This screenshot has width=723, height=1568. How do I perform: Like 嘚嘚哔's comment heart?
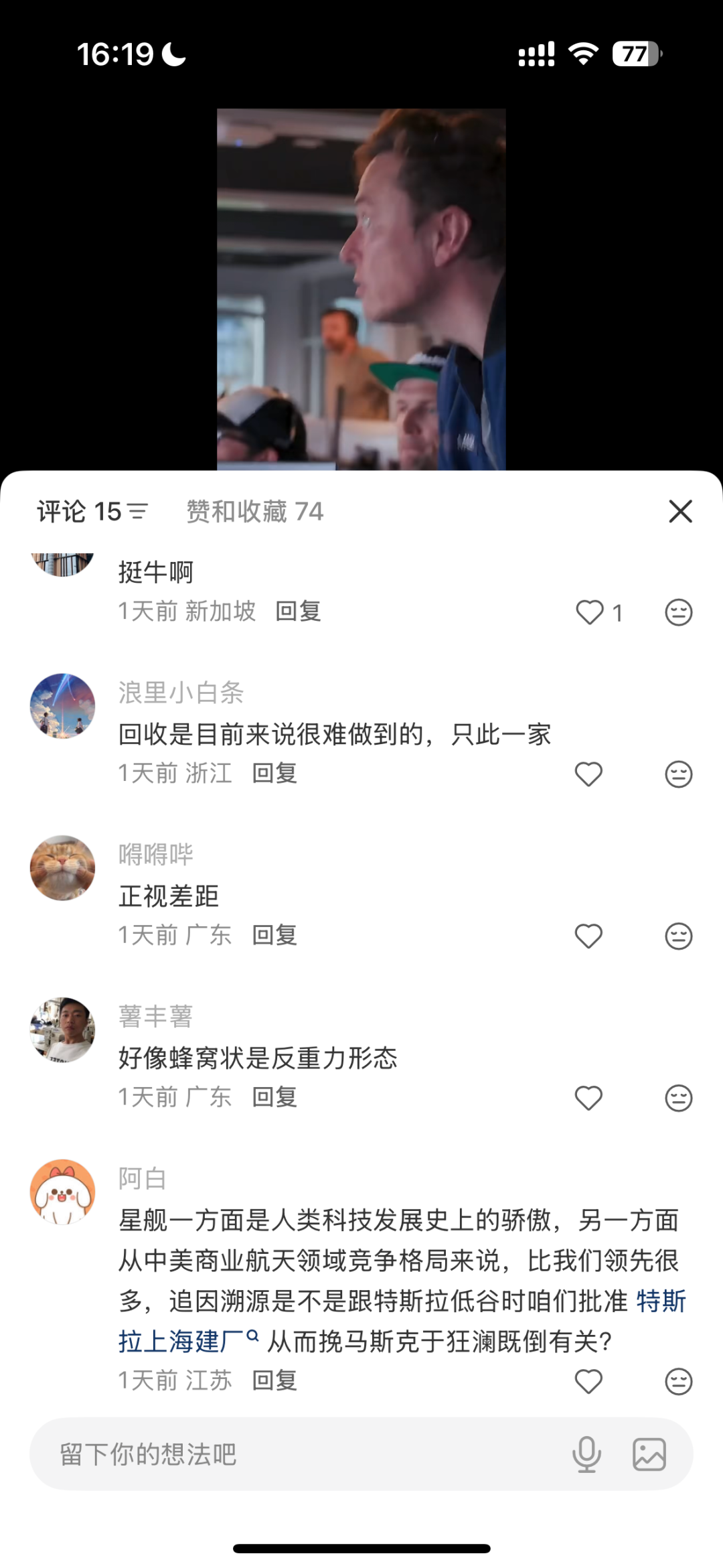[588, 935]
